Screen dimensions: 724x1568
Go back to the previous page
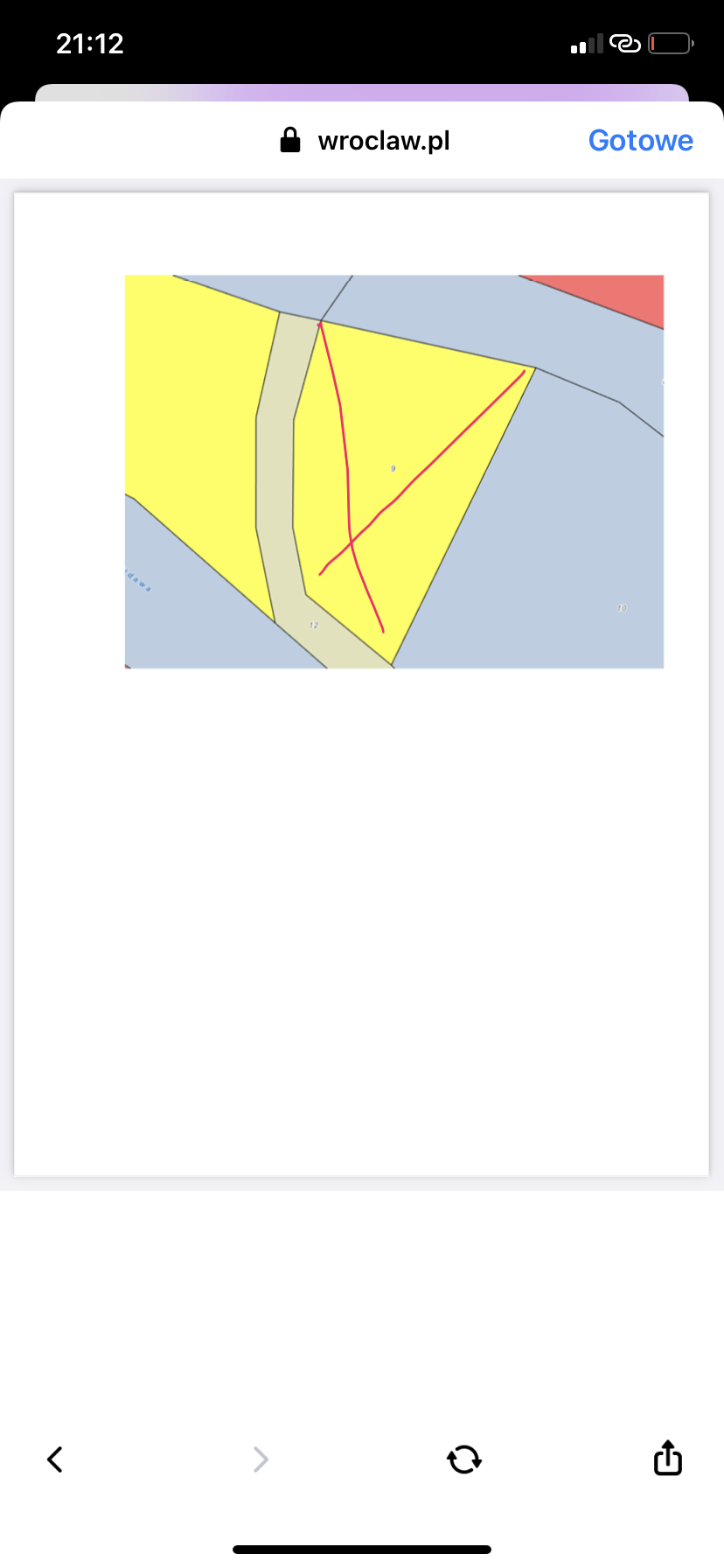55,1459
